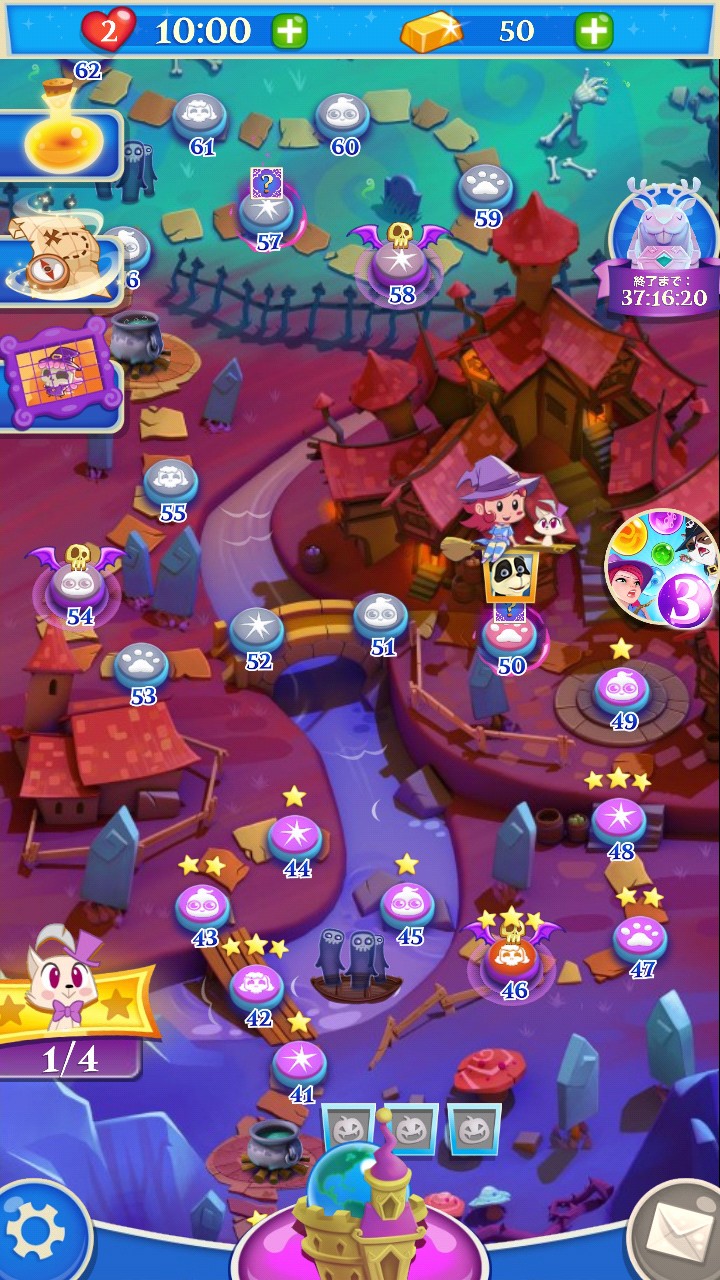Replay level 43
The width and height of the screenshot is (720, 1280).
203,908
